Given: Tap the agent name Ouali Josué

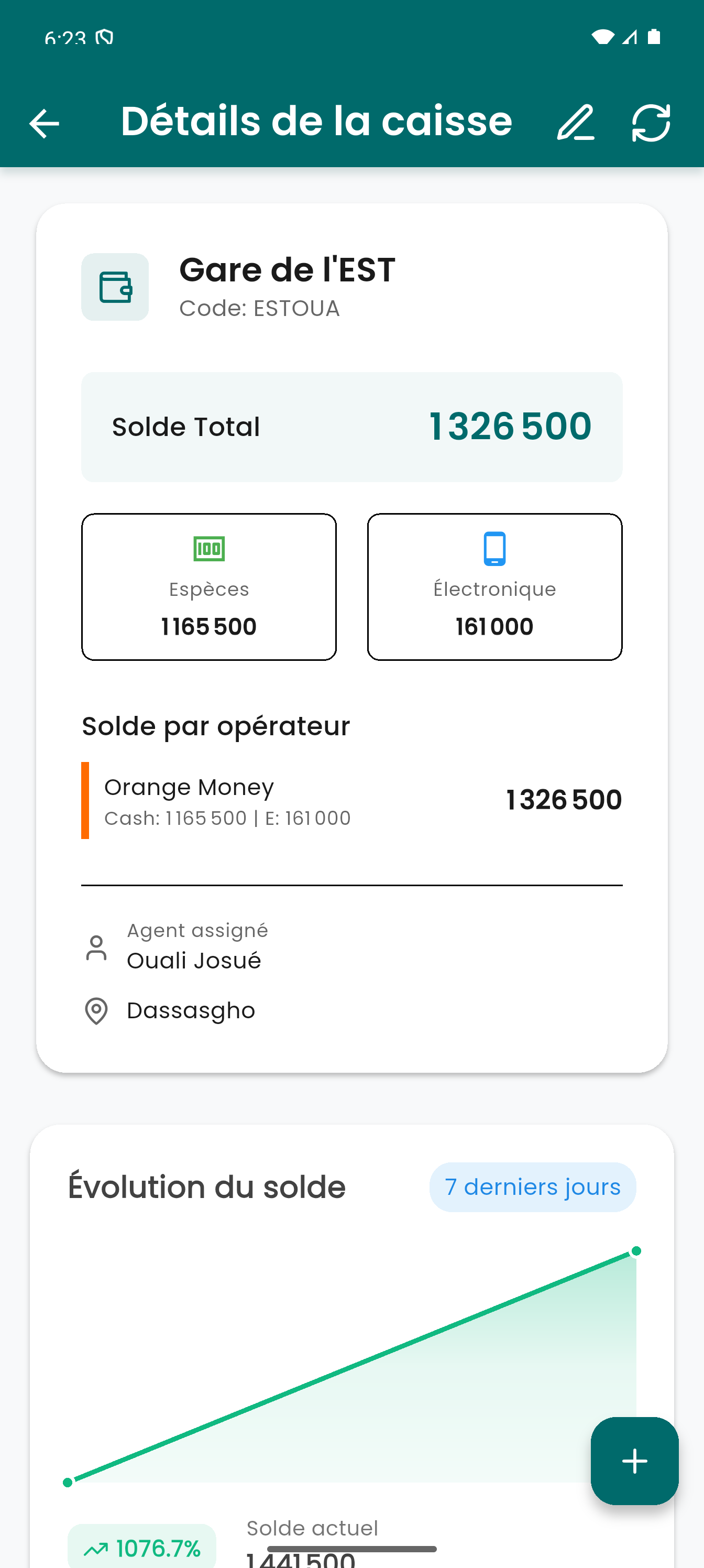Looking at the screenshot, I should point(193,960).
